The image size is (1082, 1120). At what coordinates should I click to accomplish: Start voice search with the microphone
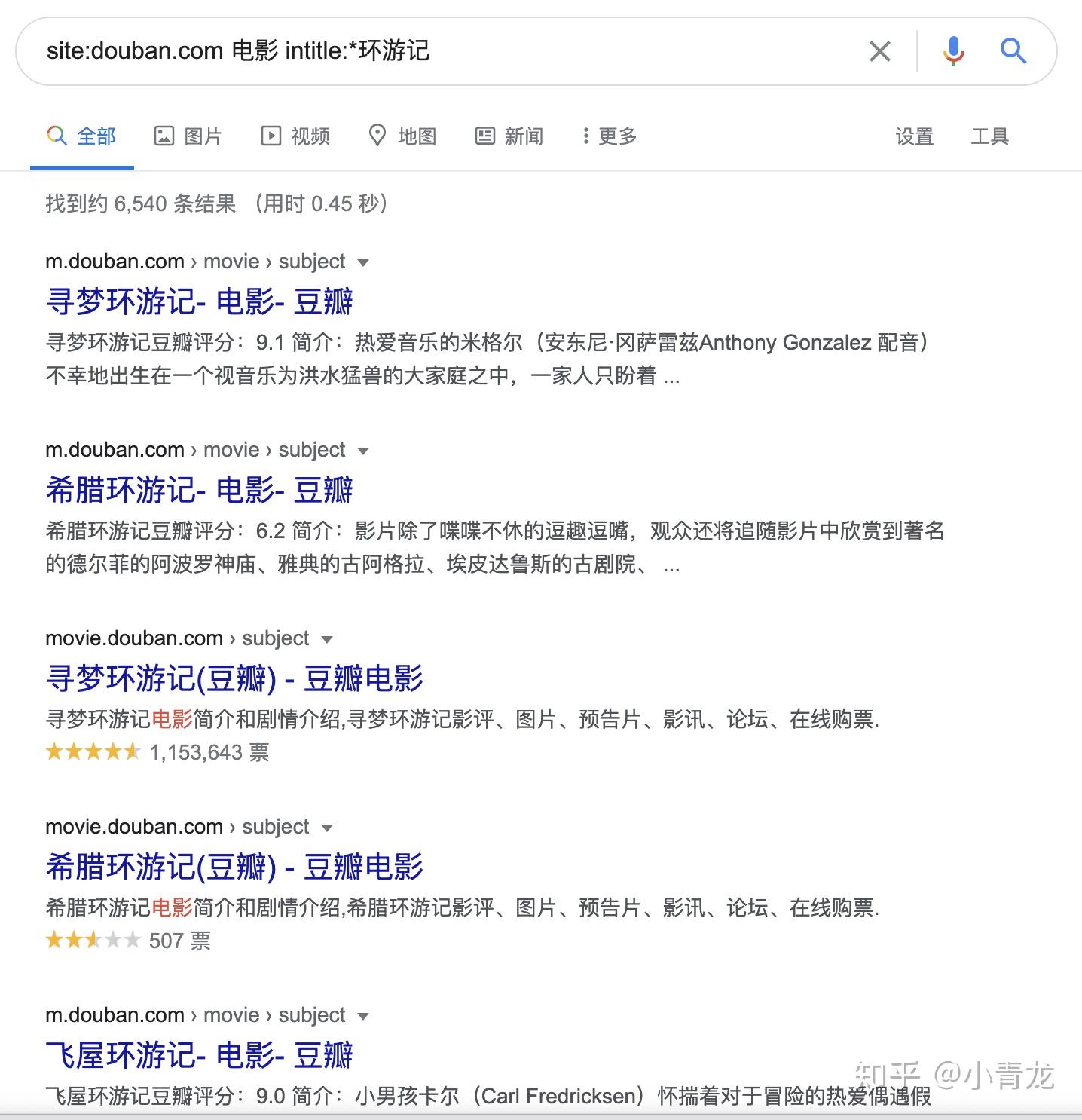coord(953,51)
